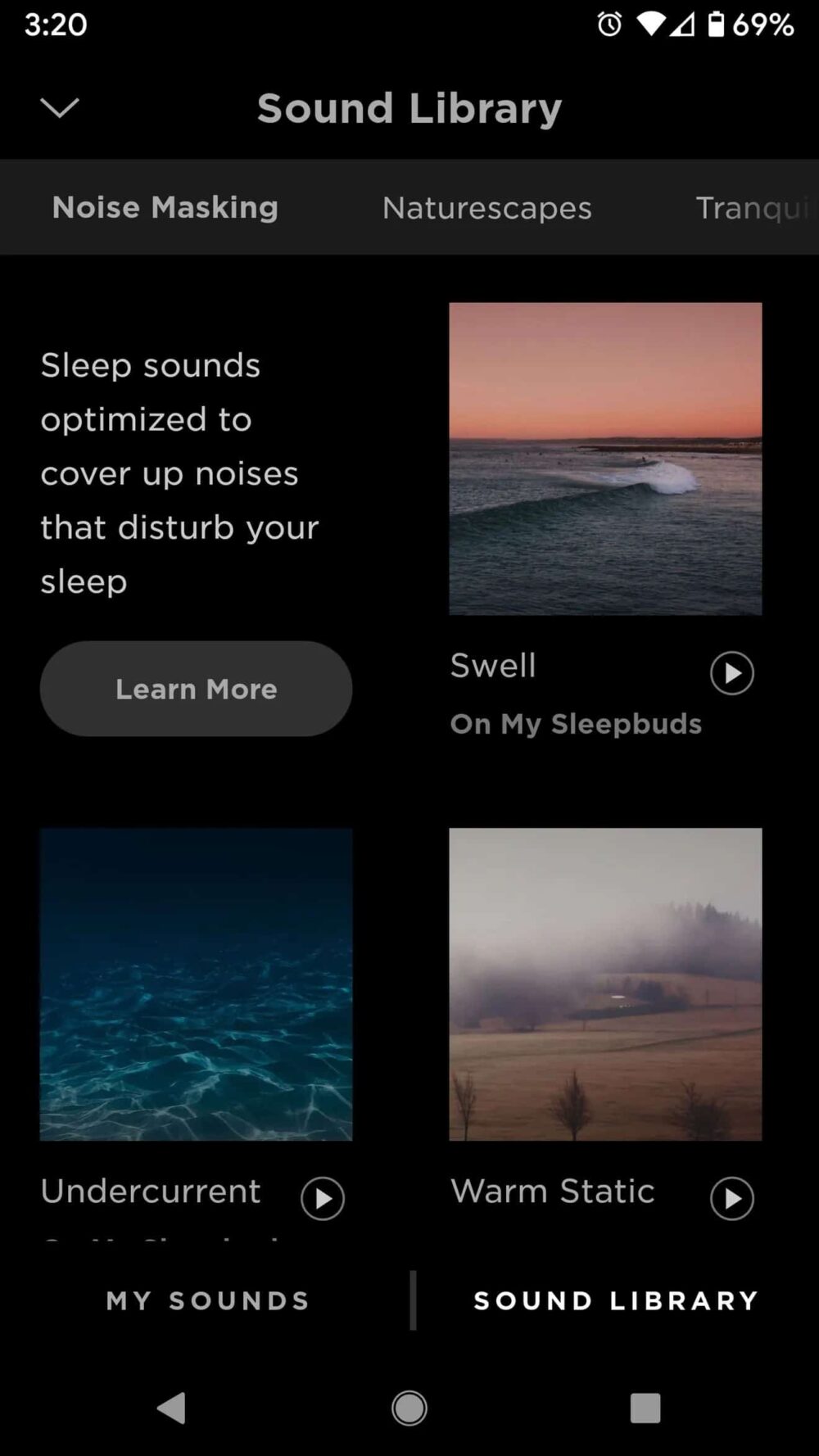Select the Sound Library bottom tab

pos(616,1300)
